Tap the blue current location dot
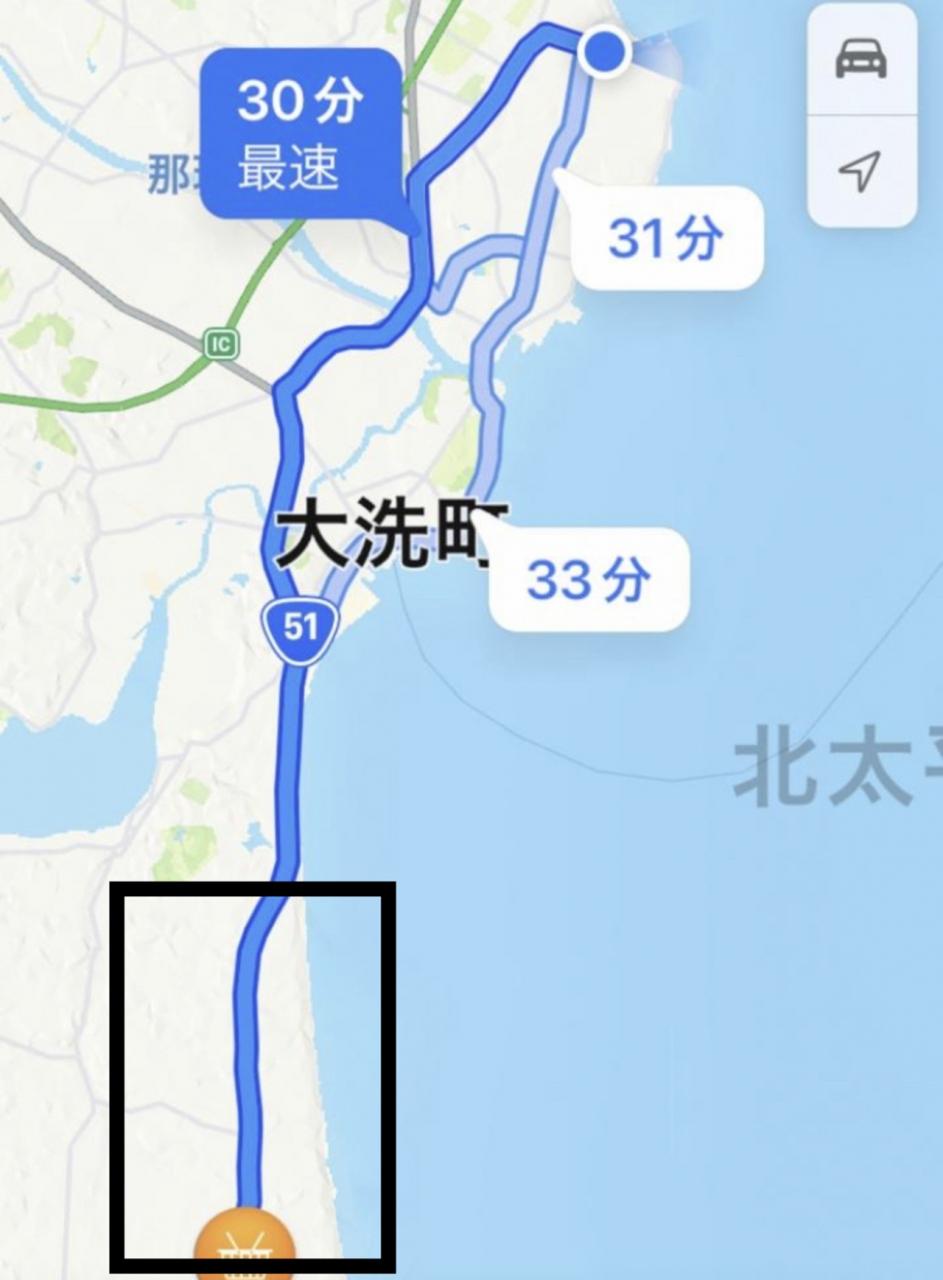The image size is (943, 1280). 604,50
